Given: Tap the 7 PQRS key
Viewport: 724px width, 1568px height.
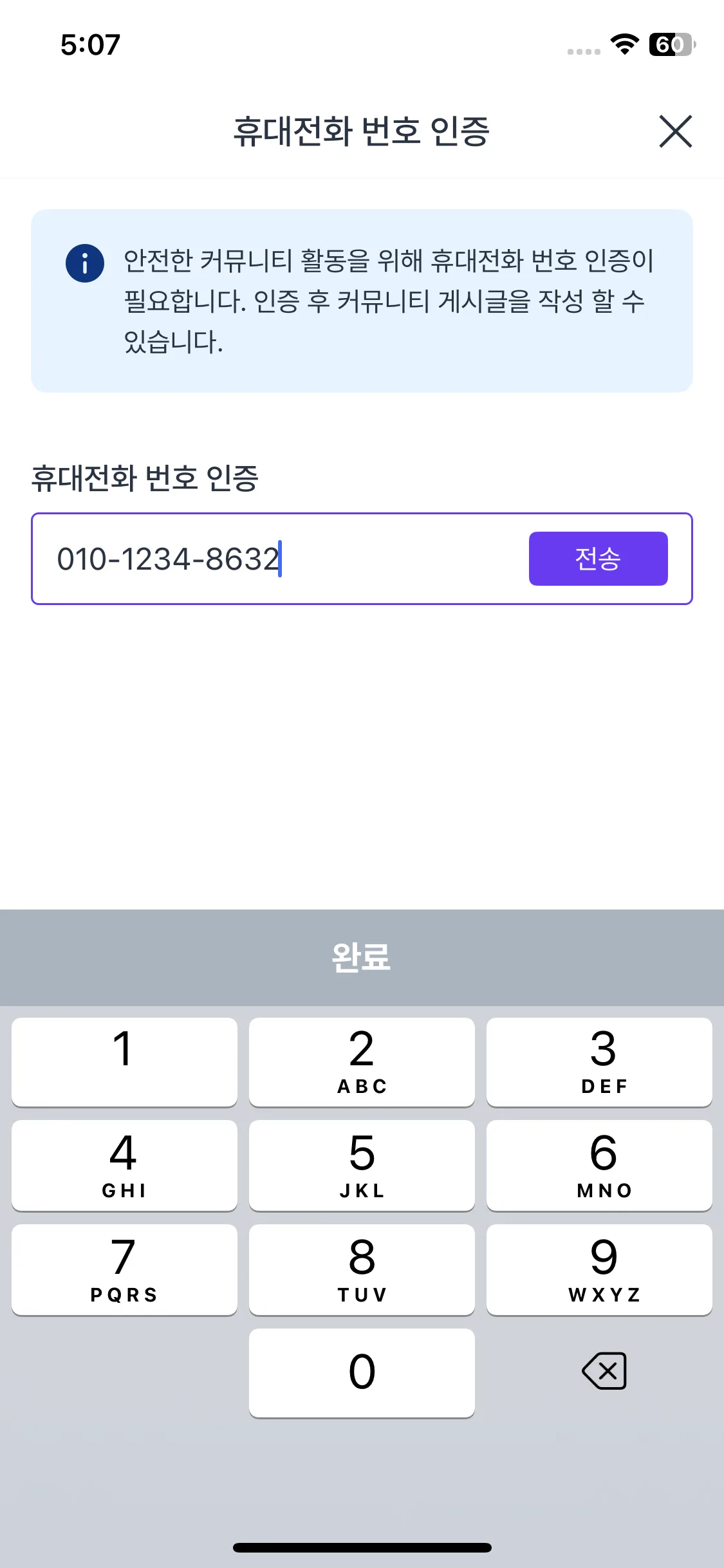Looking at the screenshot, I should pos(124,1269).
